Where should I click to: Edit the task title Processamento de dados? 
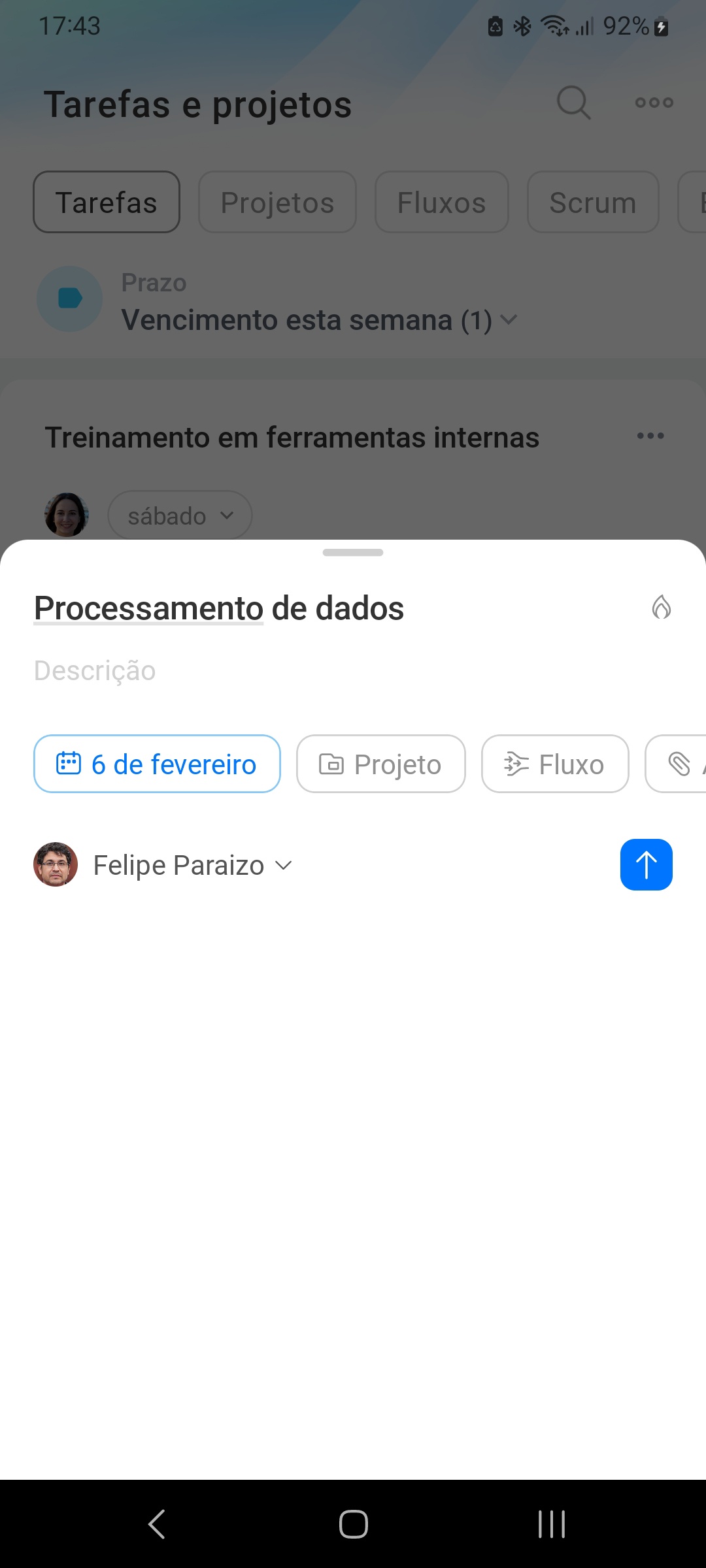click(219, 608)
